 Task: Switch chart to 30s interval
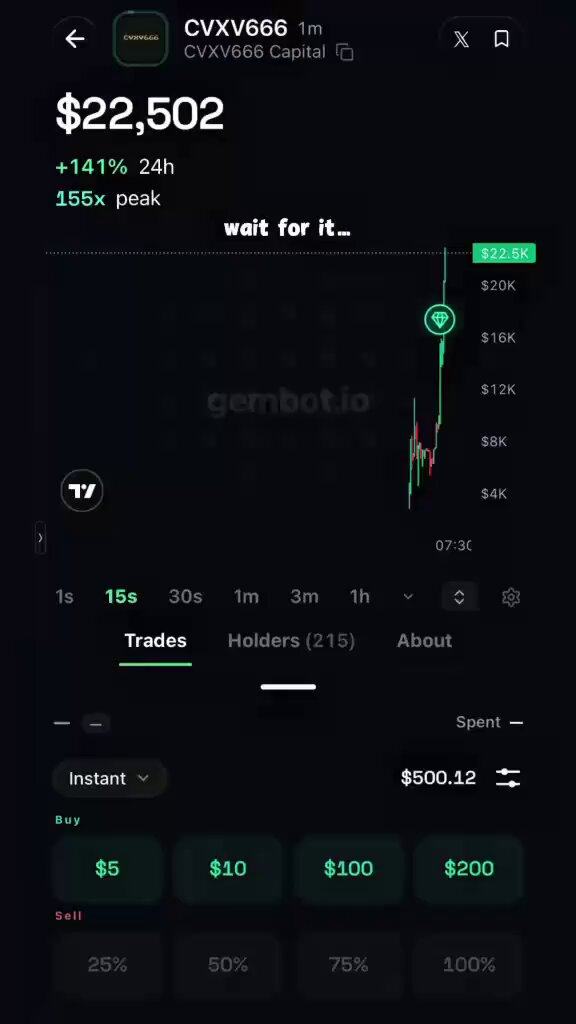coord(185,597)
